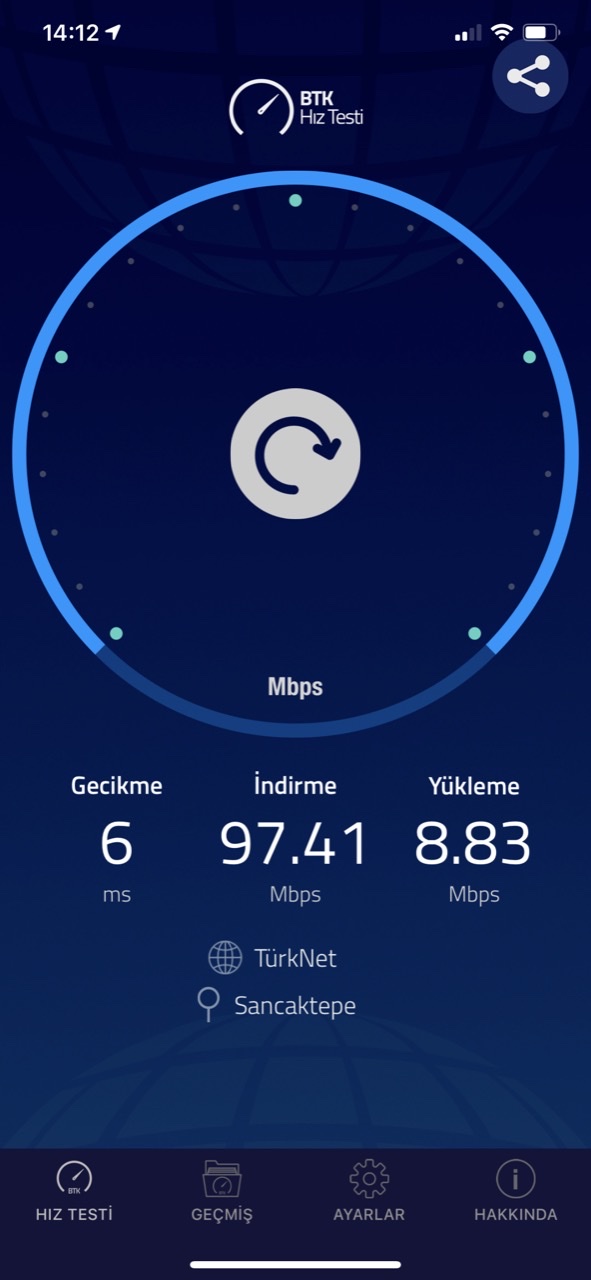Go to the Hakkında tab

(516, 1192)
